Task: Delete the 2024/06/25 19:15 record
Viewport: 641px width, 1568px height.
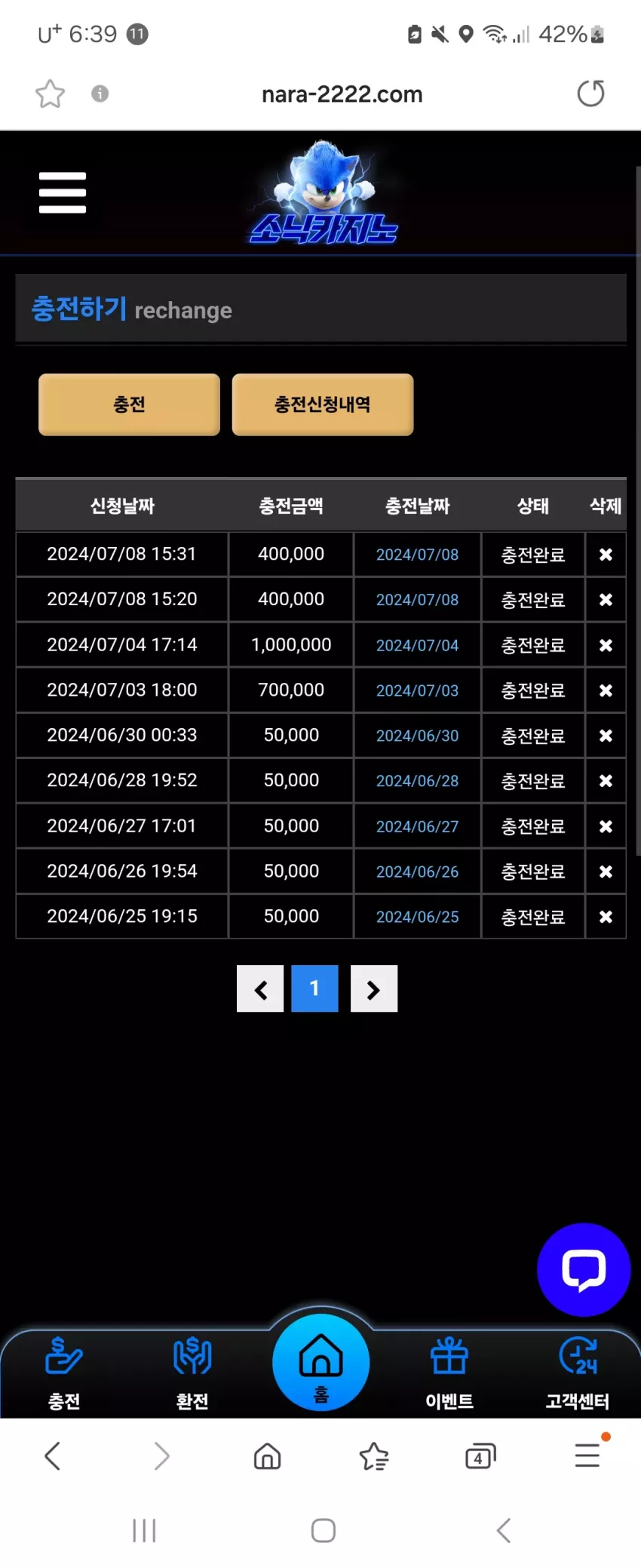Action: click(606, 917)
